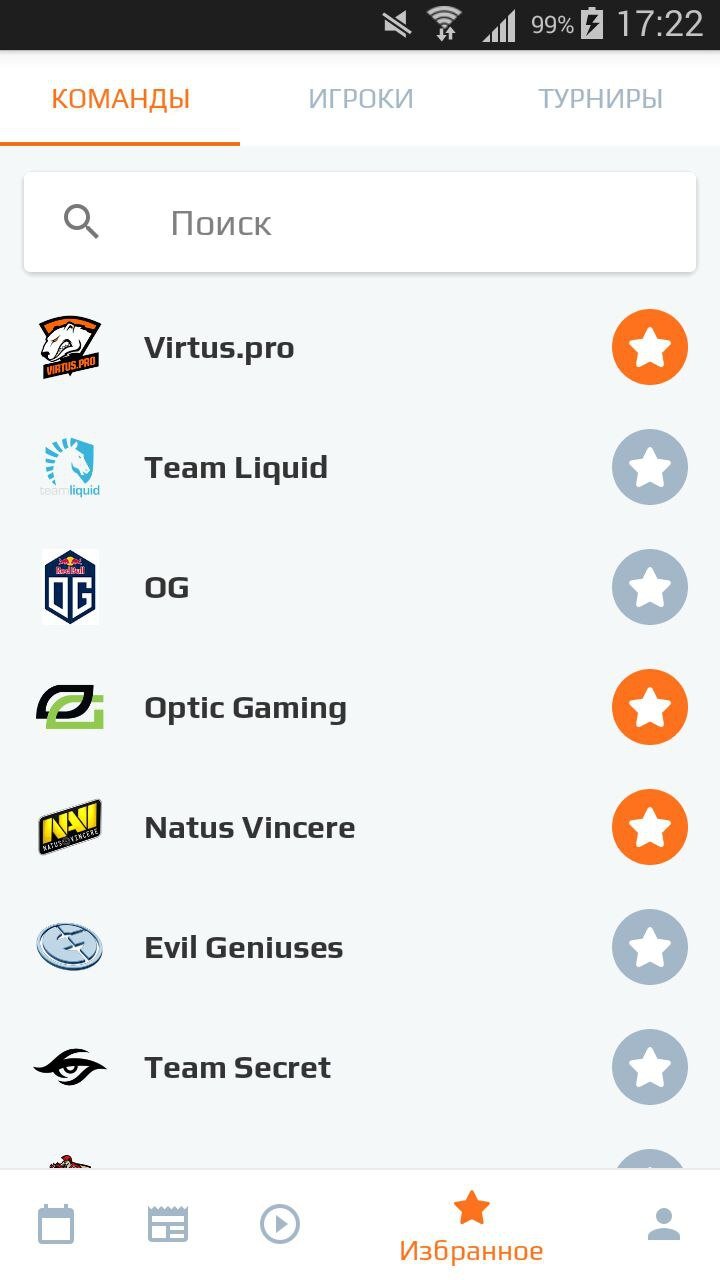
Task: Remove Natus Vincere star from favorites
Action: (650, 827)
